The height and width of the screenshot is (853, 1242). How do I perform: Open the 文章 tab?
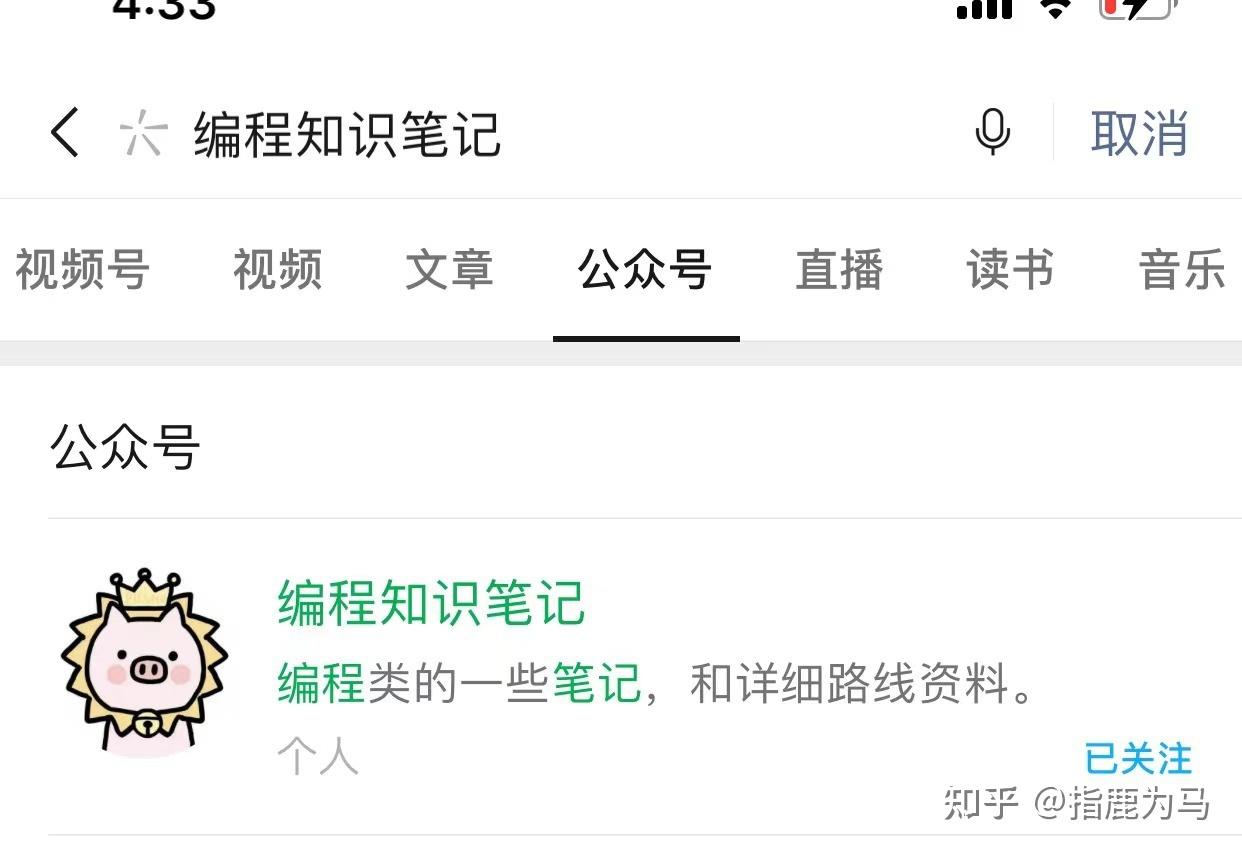coord(449,270)
